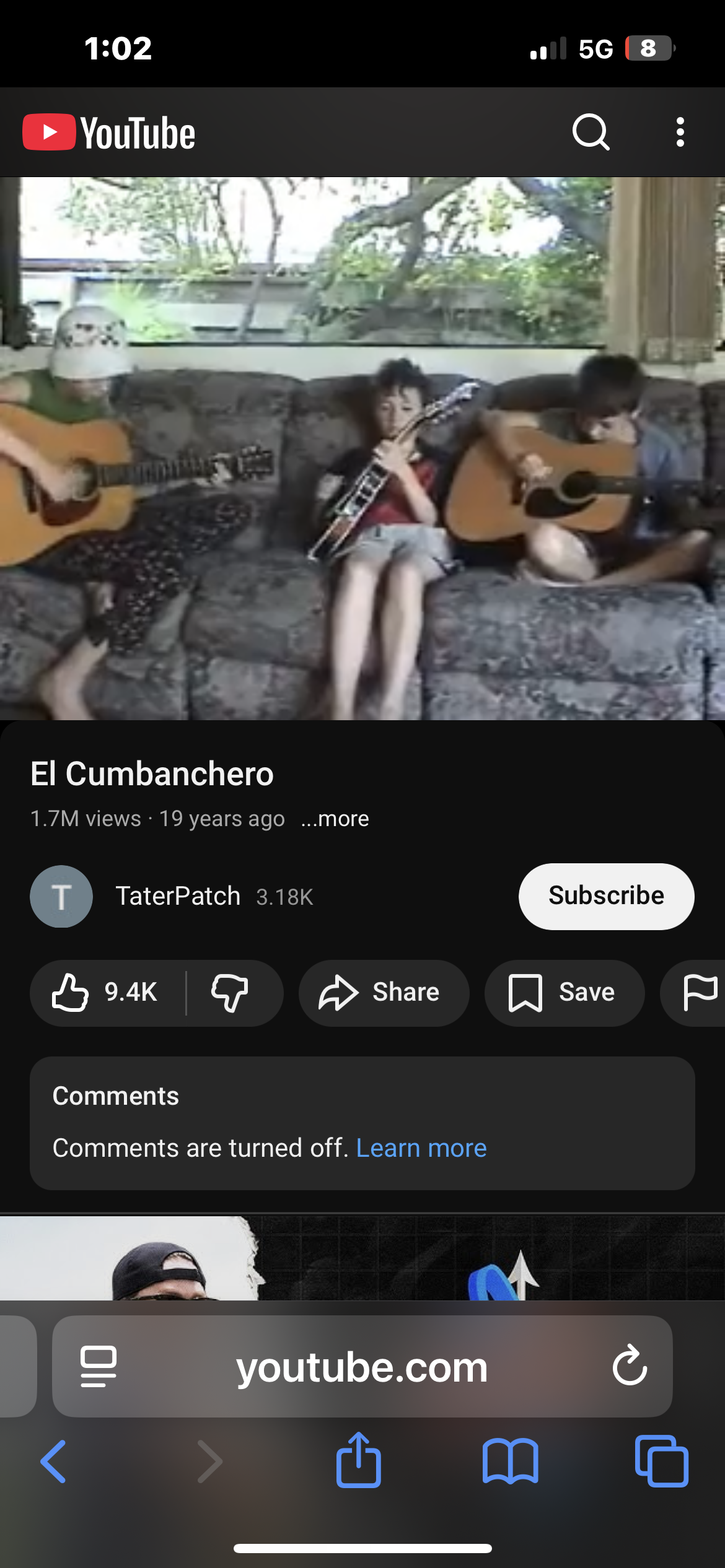
Task: Open Learn more about comments turned off
Action: point(421,1148)
